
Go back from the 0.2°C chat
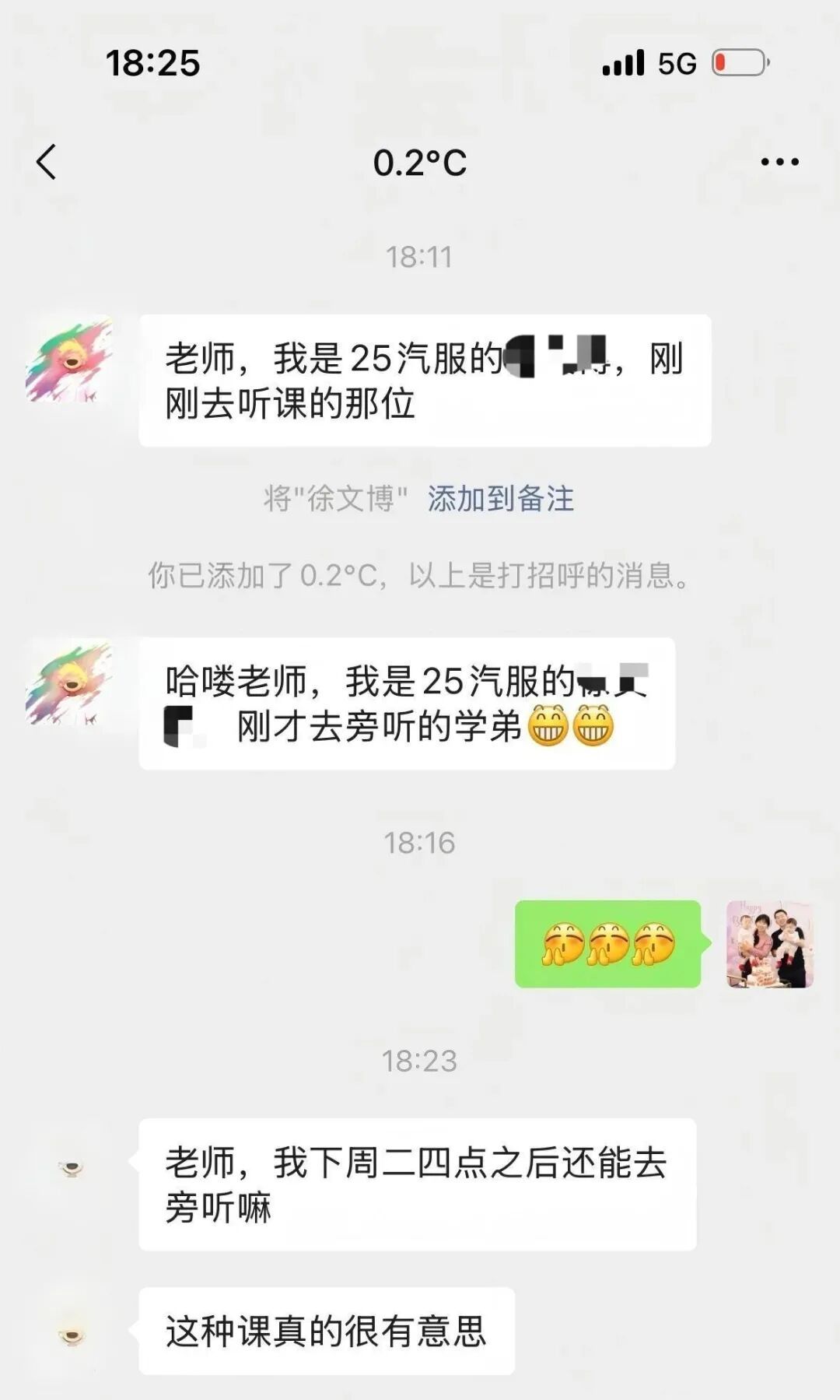[47, 162]
